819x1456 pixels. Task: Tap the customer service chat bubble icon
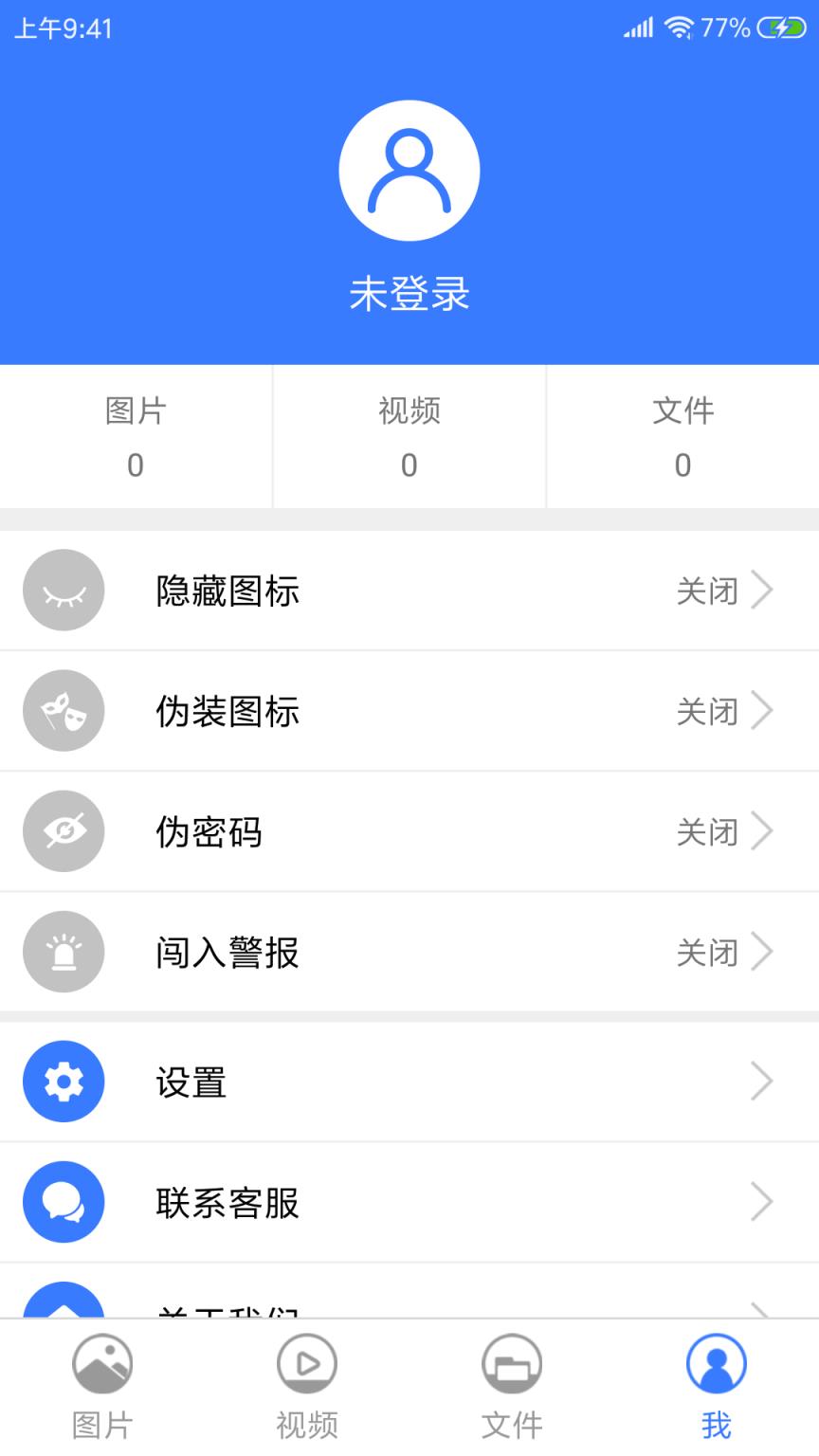(63, 1202)
